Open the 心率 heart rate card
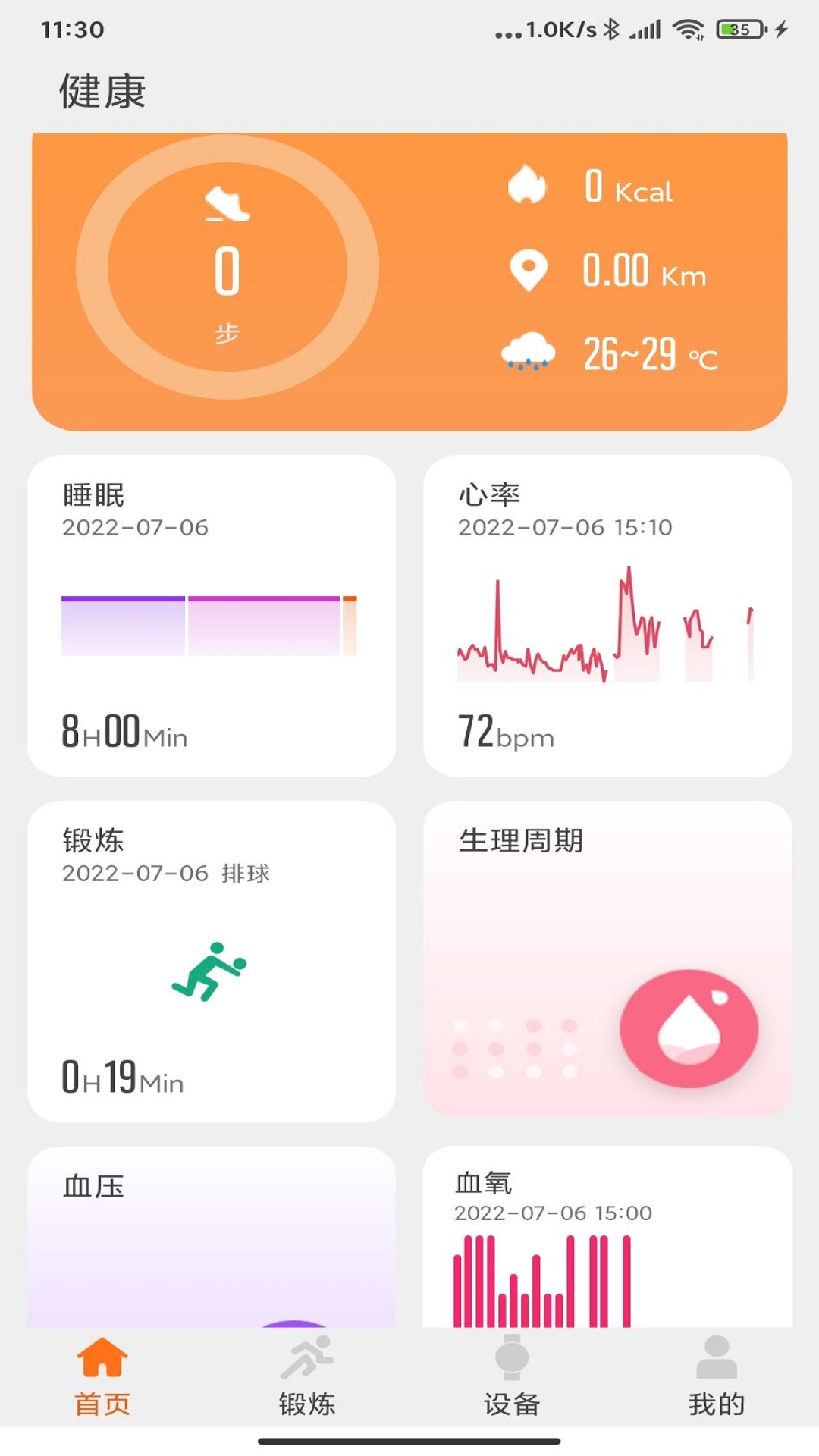 pyautogui.click(x=607, y=616)
